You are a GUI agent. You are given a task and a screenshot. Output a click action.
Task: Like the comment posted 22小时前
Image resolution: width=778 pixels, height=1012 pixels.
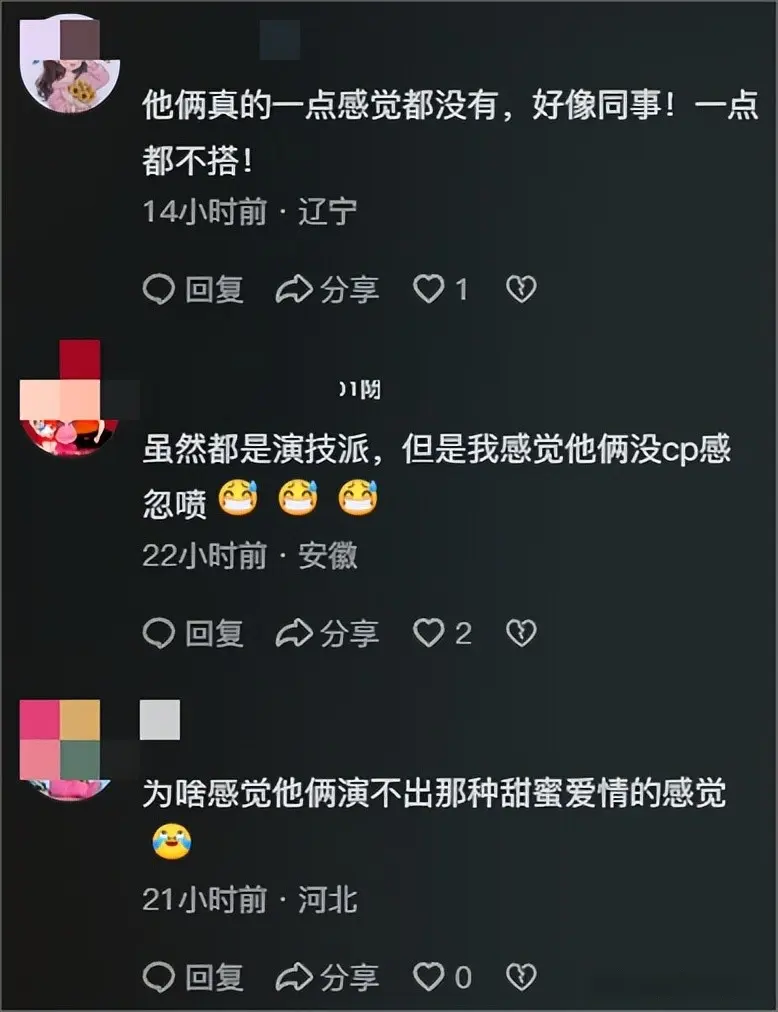click(x=430, y=633)
